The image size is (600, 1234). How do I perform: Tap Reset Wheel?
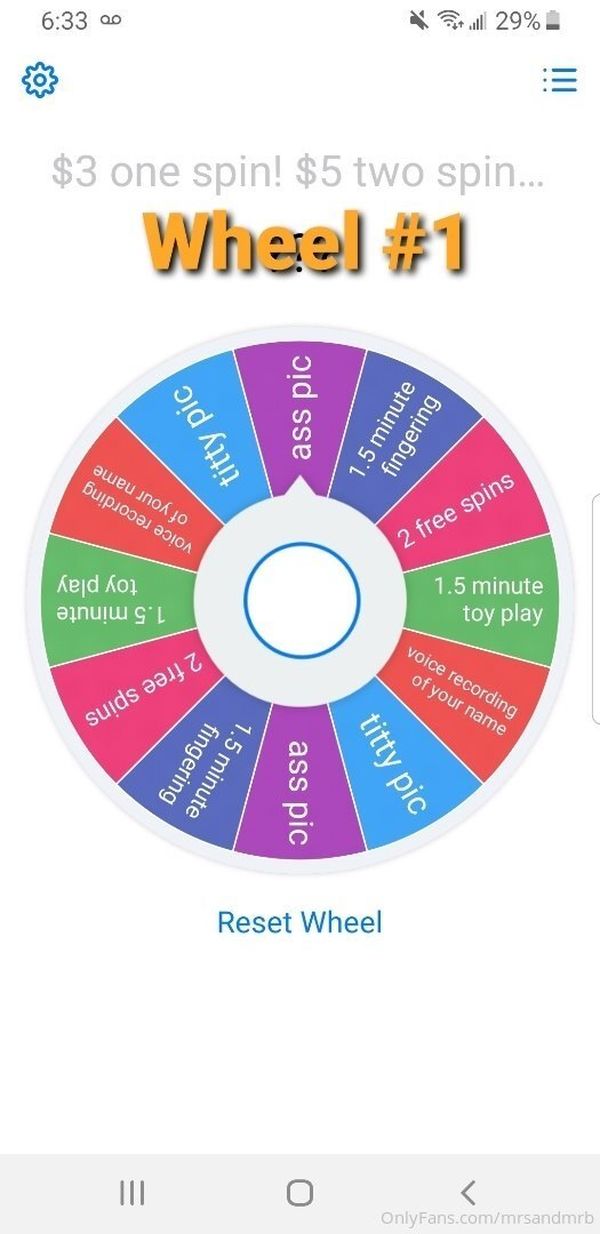(300, 921)
